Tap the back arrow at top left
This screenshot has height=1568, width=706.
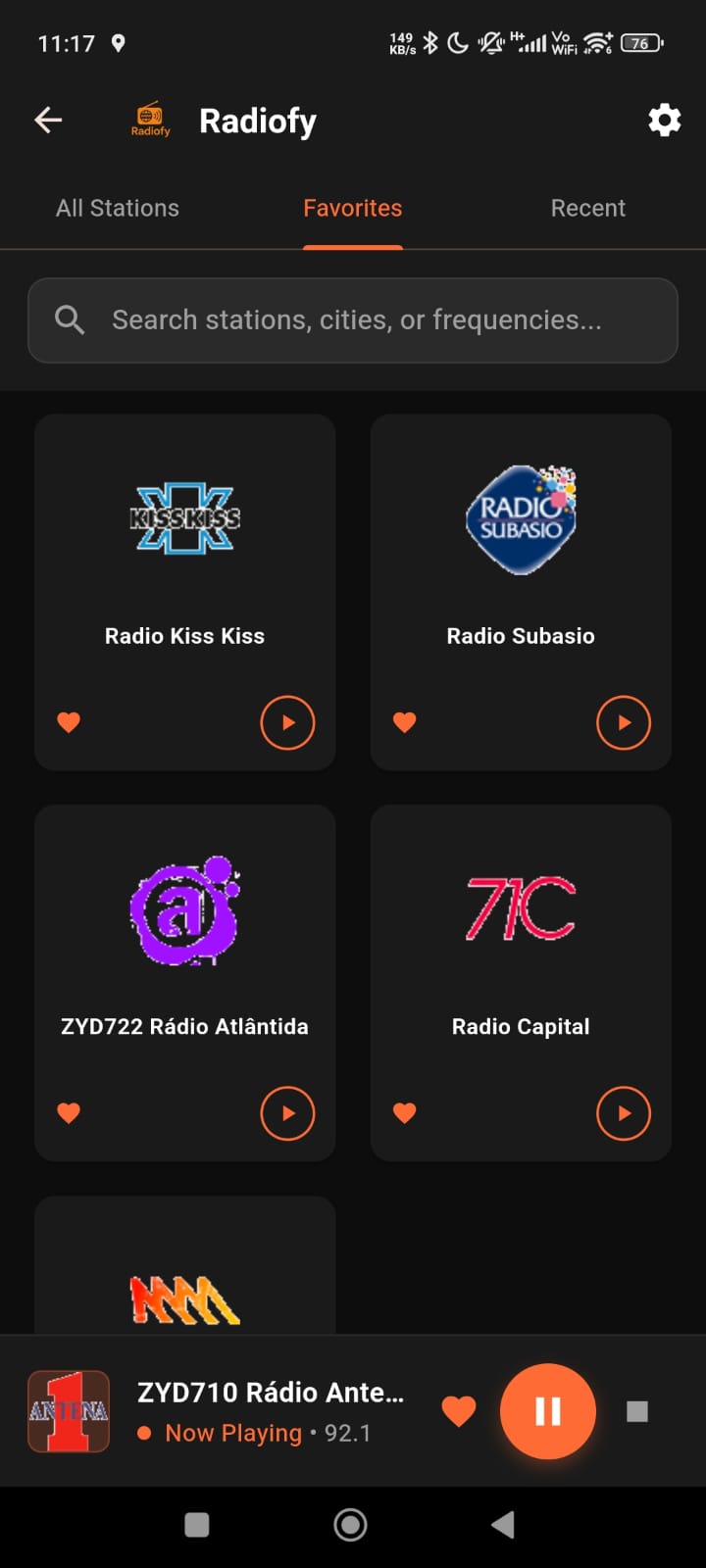[46, 120]
